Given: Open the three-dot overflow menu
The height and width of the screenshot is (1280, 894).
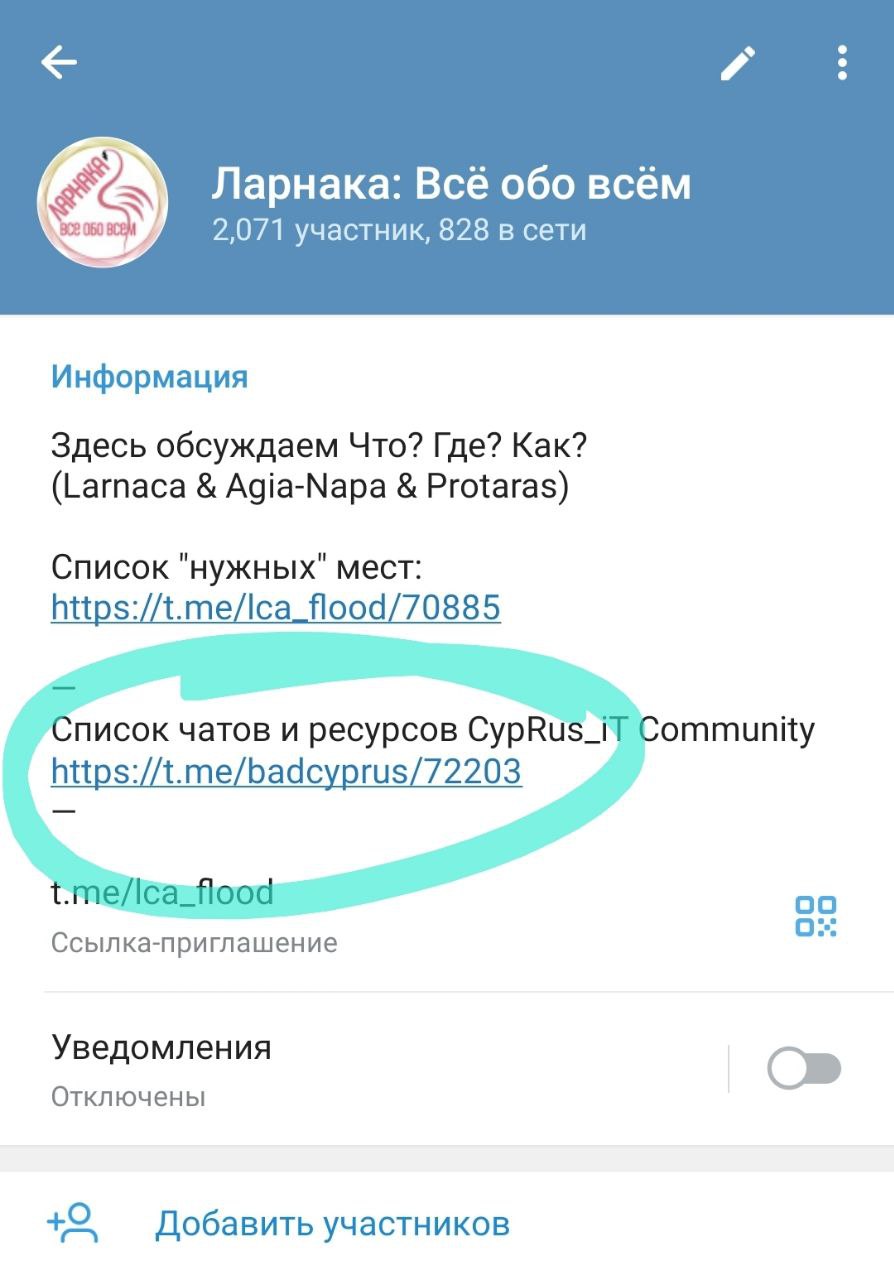Looking at the screenshot, I should [842, 63].
